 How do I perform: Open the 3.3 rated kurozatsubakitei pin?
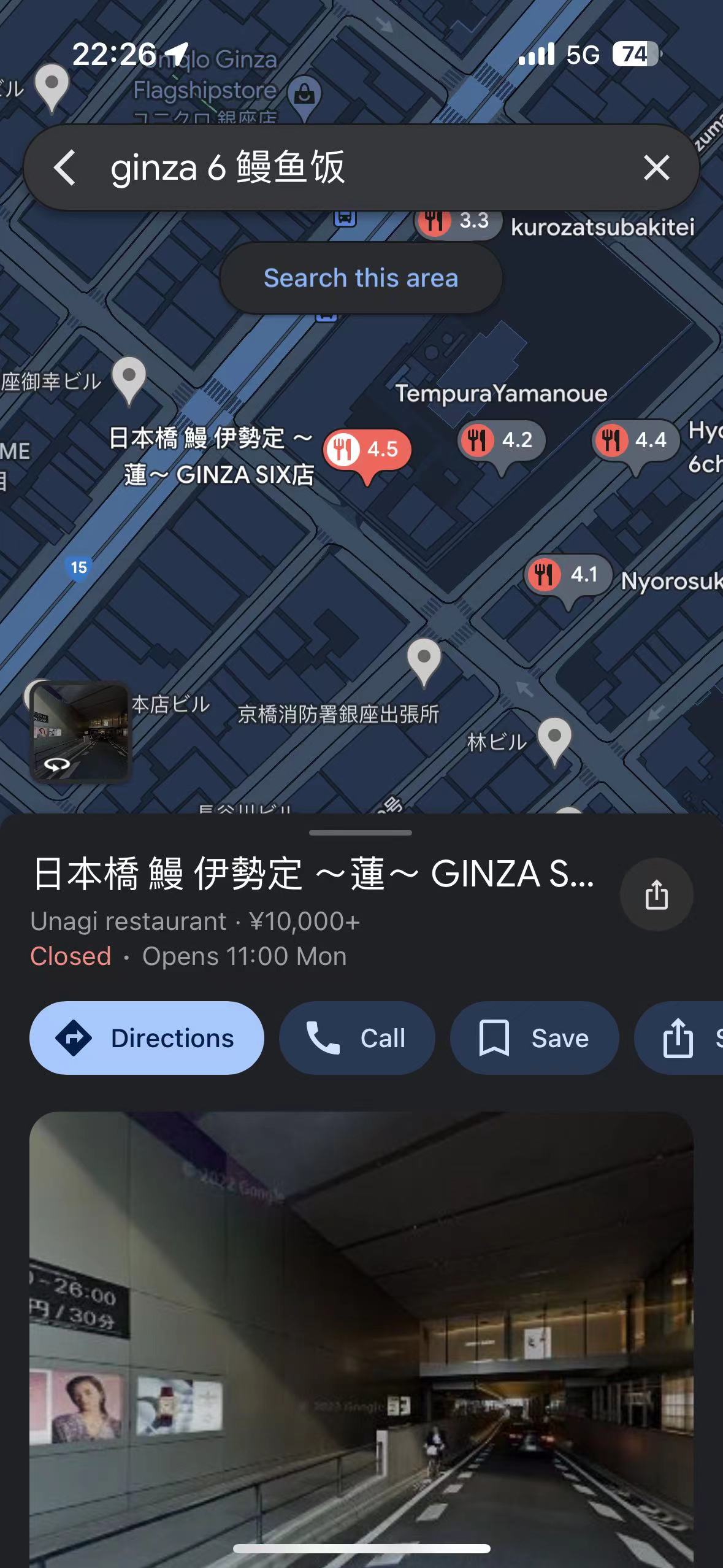pyautogui.click(x=457, y=221)
